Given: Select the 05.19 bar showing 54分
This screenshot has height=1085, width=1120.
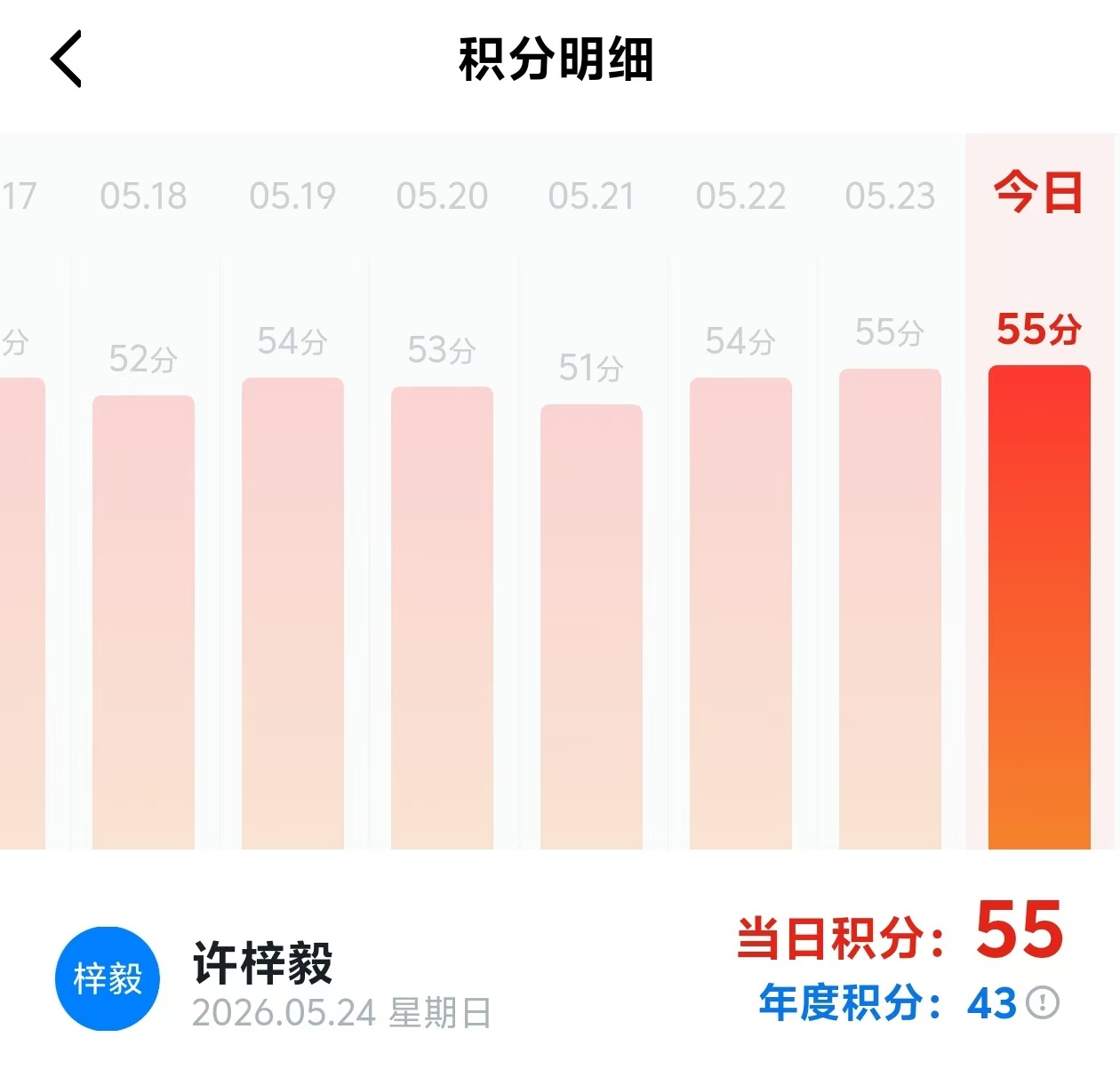Looking at the screenshot, I should click(292, 613).
